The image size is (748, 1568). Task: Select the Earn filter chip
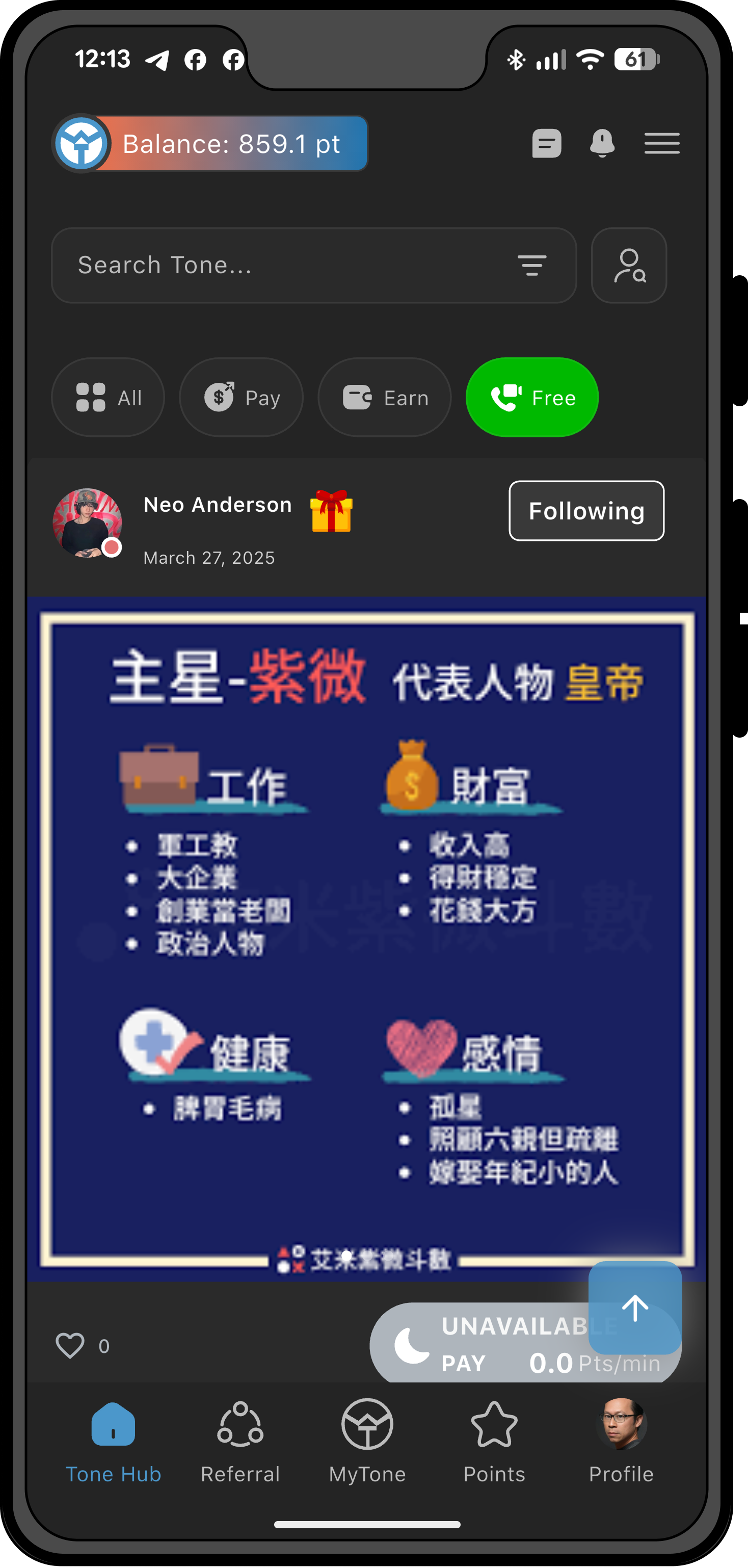click(384, 398)
